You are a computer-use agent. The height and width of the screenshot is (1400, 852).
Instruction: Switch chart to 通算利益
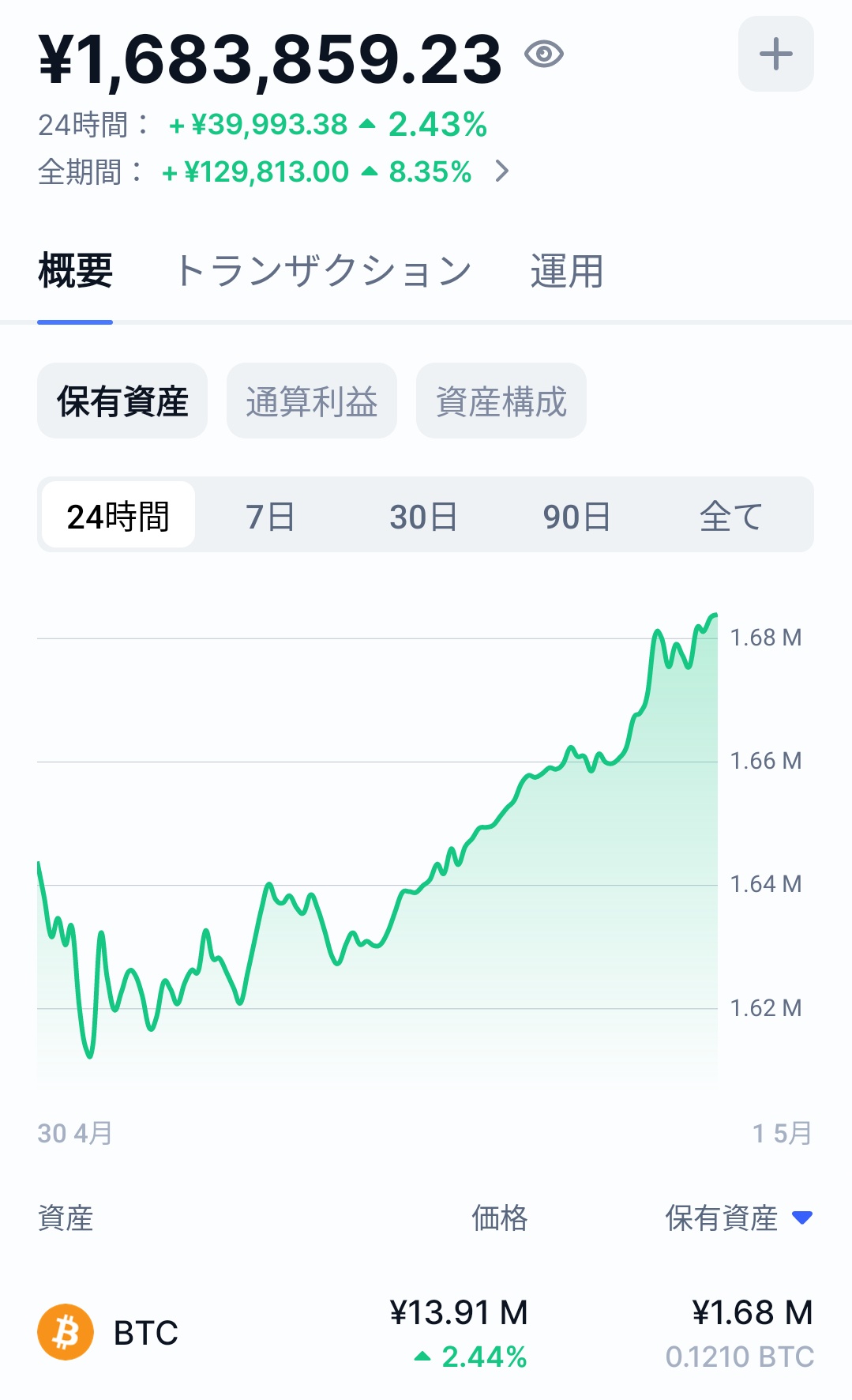tap(312, 401)
